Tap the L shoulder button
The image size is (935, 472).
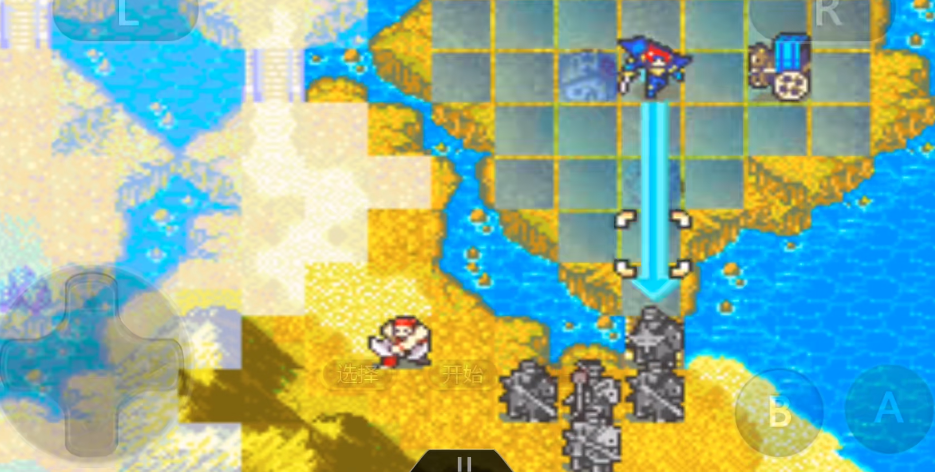tap(125, 17)
